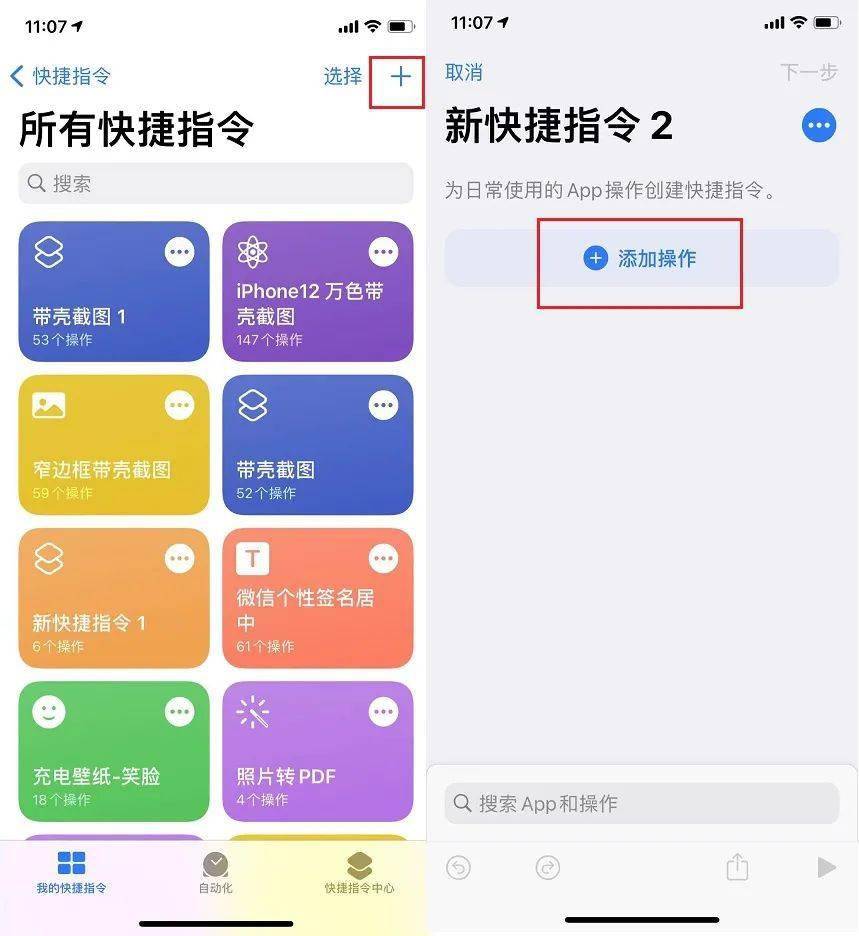Image resolution: width=859 pixels, height=936 pixels.
Task: Tap 选择 to select shortcuts
Action: [x=342, y=76]
